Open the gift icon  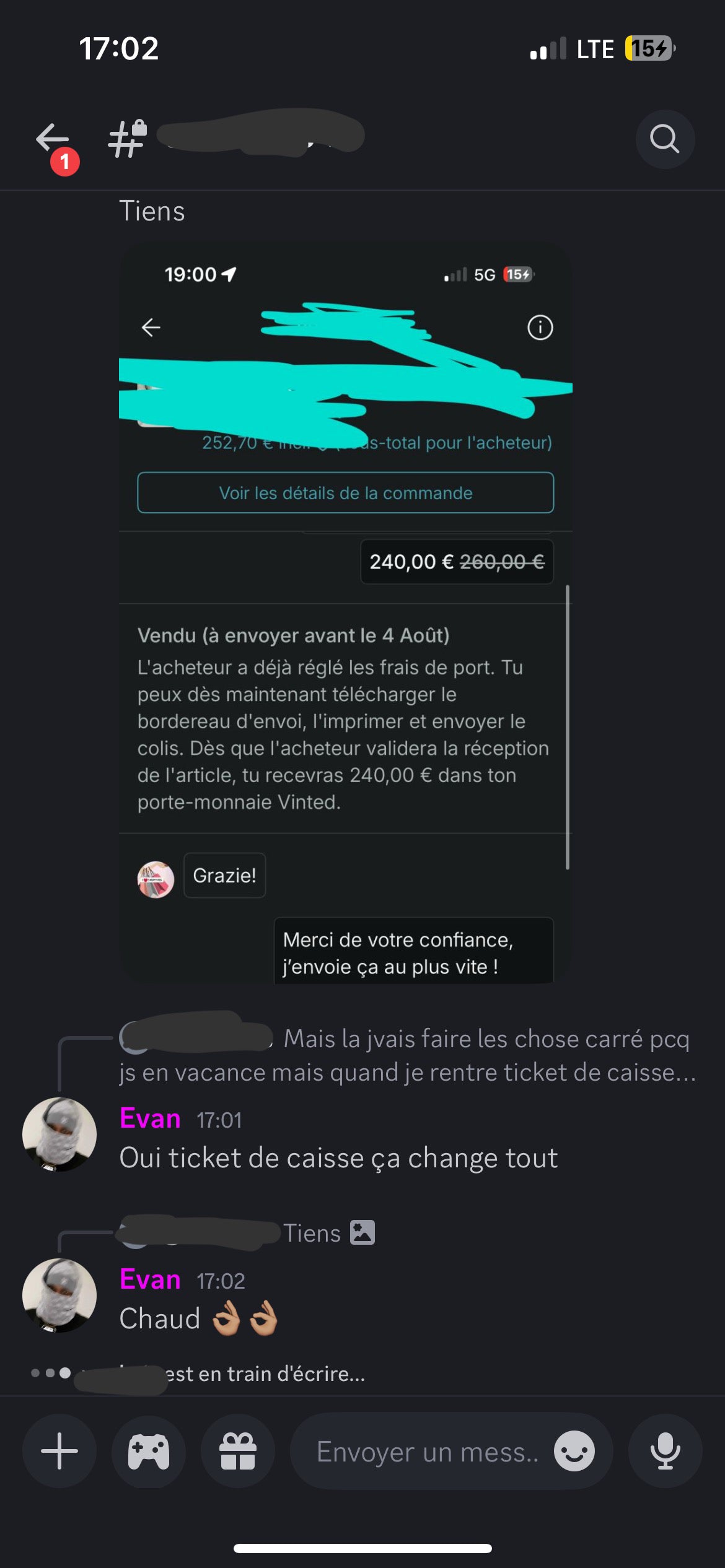click(x=238, y=1451)
